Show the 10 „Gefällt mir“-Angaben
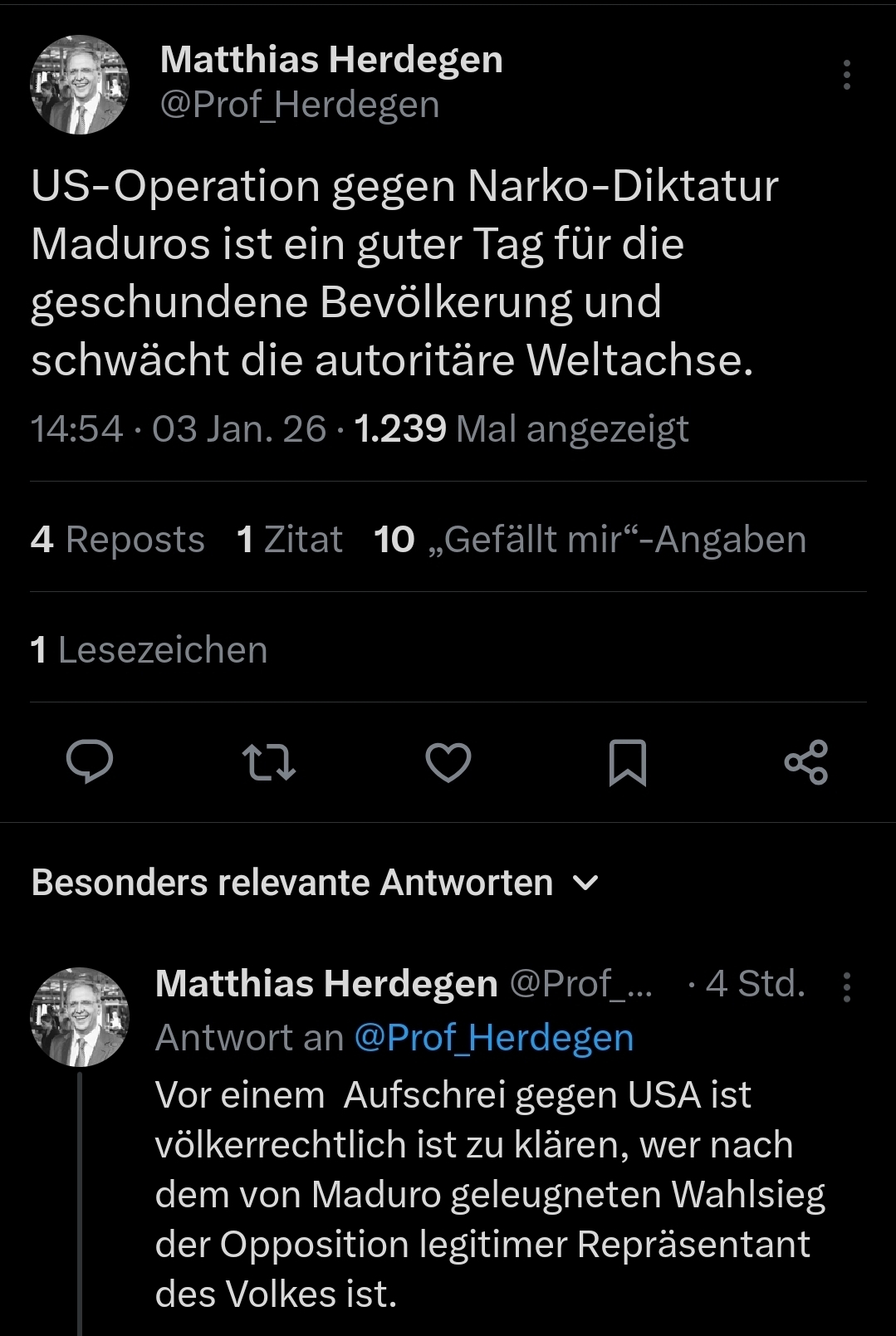The height and width of the screenshot is (1336, 896). (590, 540)
